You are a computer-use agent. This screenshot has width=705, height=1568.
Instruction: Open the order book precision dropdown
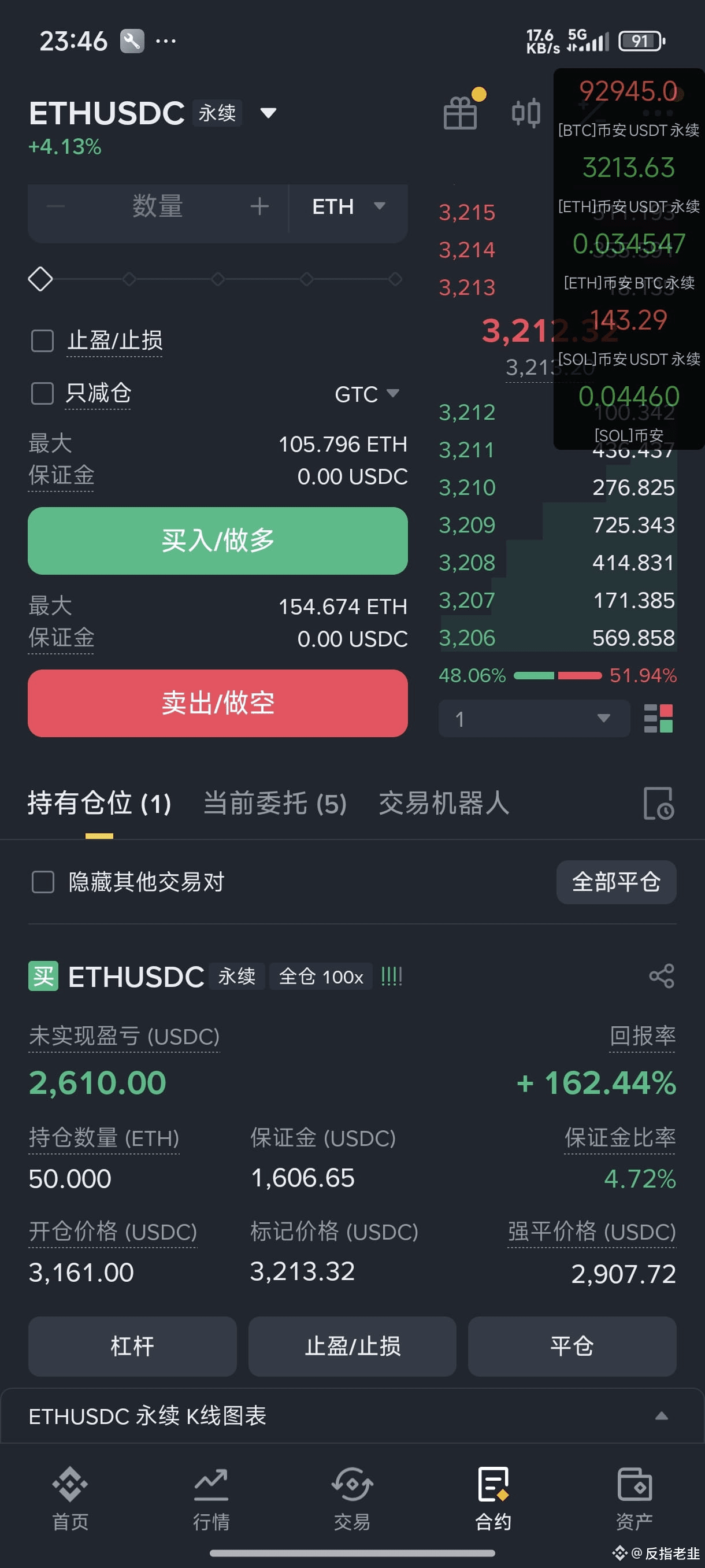(x=533, y=719)
